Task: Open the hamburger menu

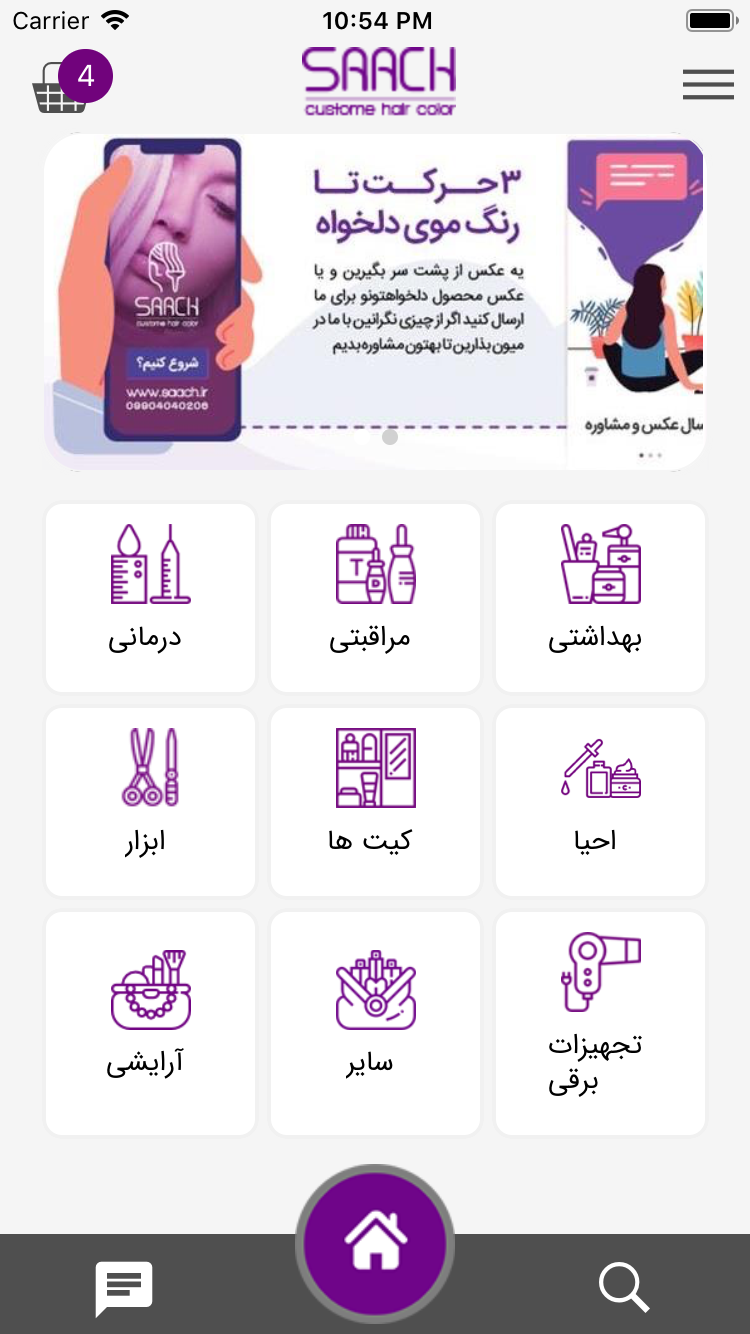Action: click(708, 85)
